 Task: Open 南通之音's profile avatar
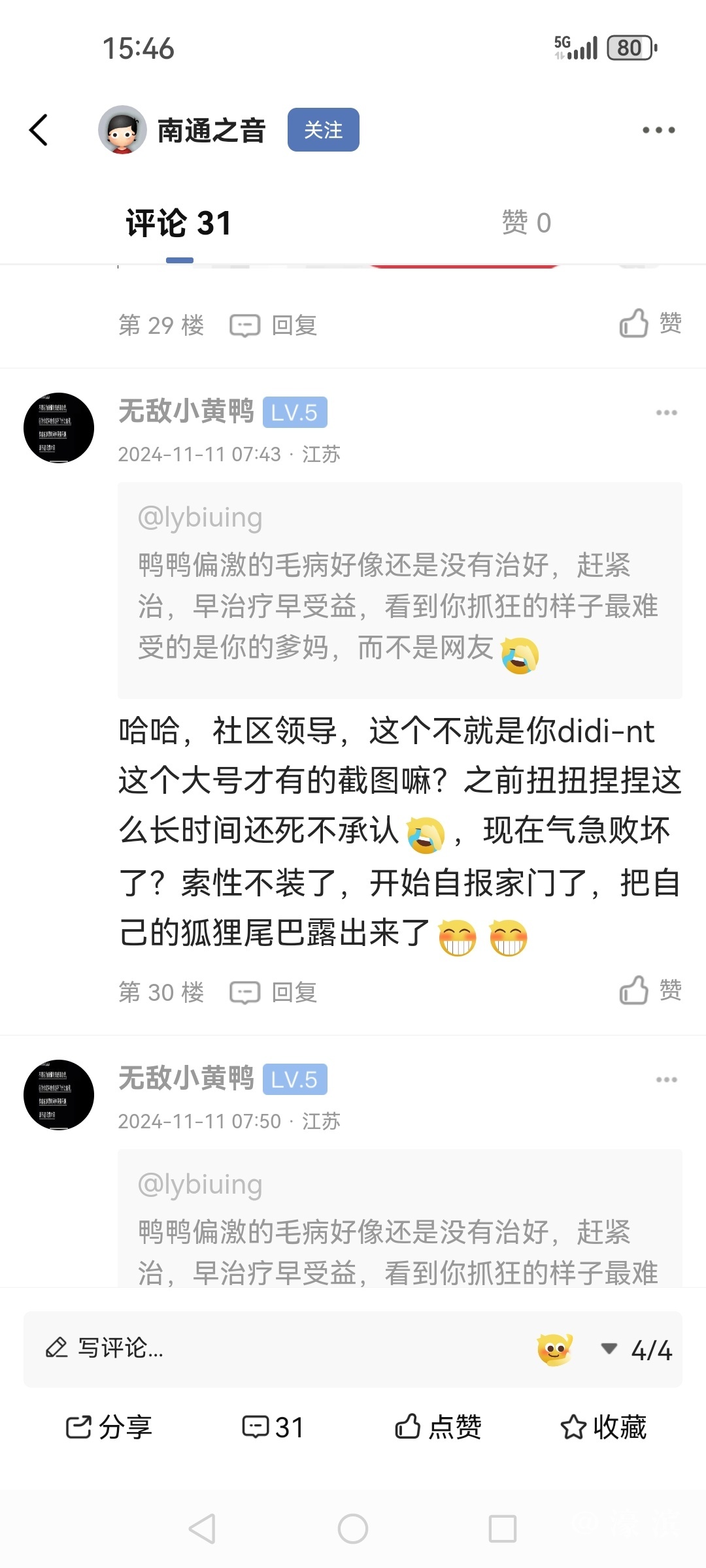click(x=122, y=130)
